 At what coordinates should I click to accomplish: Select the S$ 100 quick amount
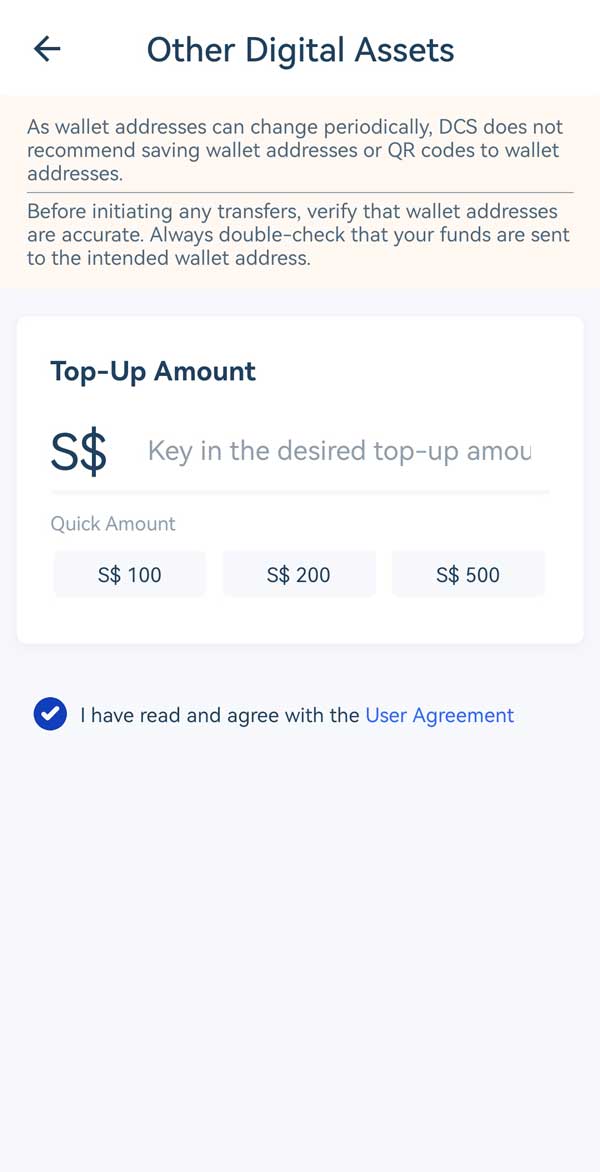pos(130,575)
